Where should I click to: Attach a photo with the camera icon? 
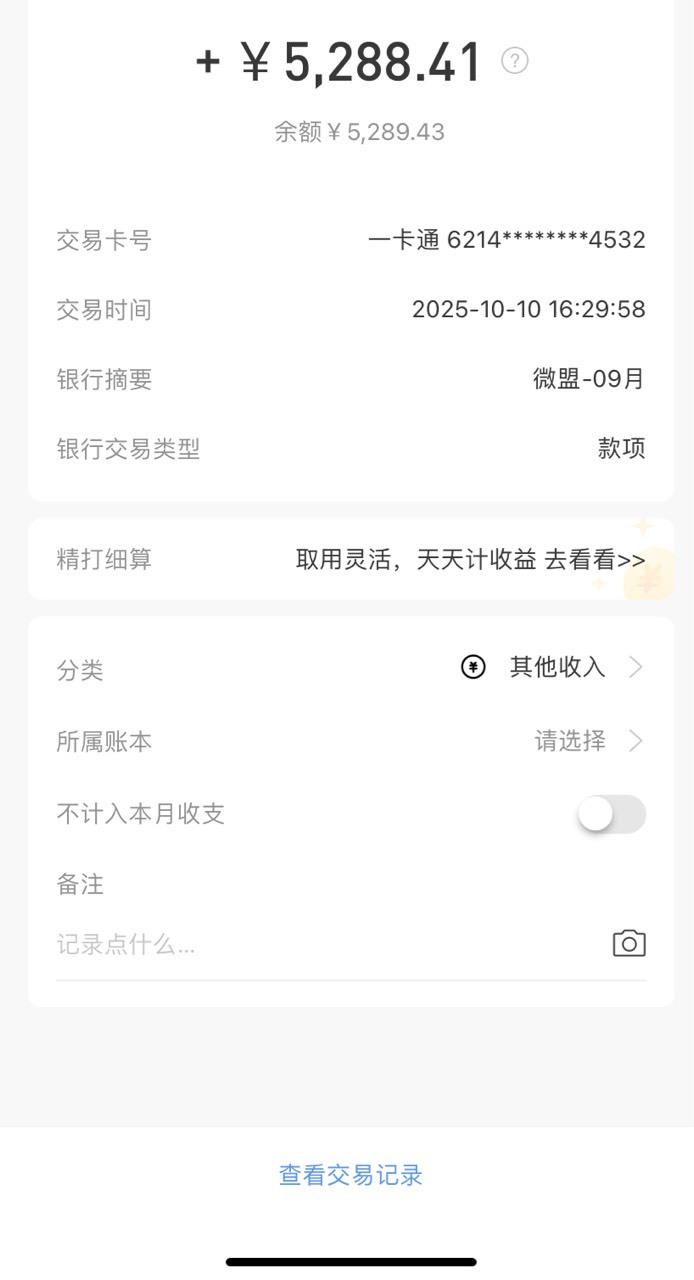coord(628,943)
